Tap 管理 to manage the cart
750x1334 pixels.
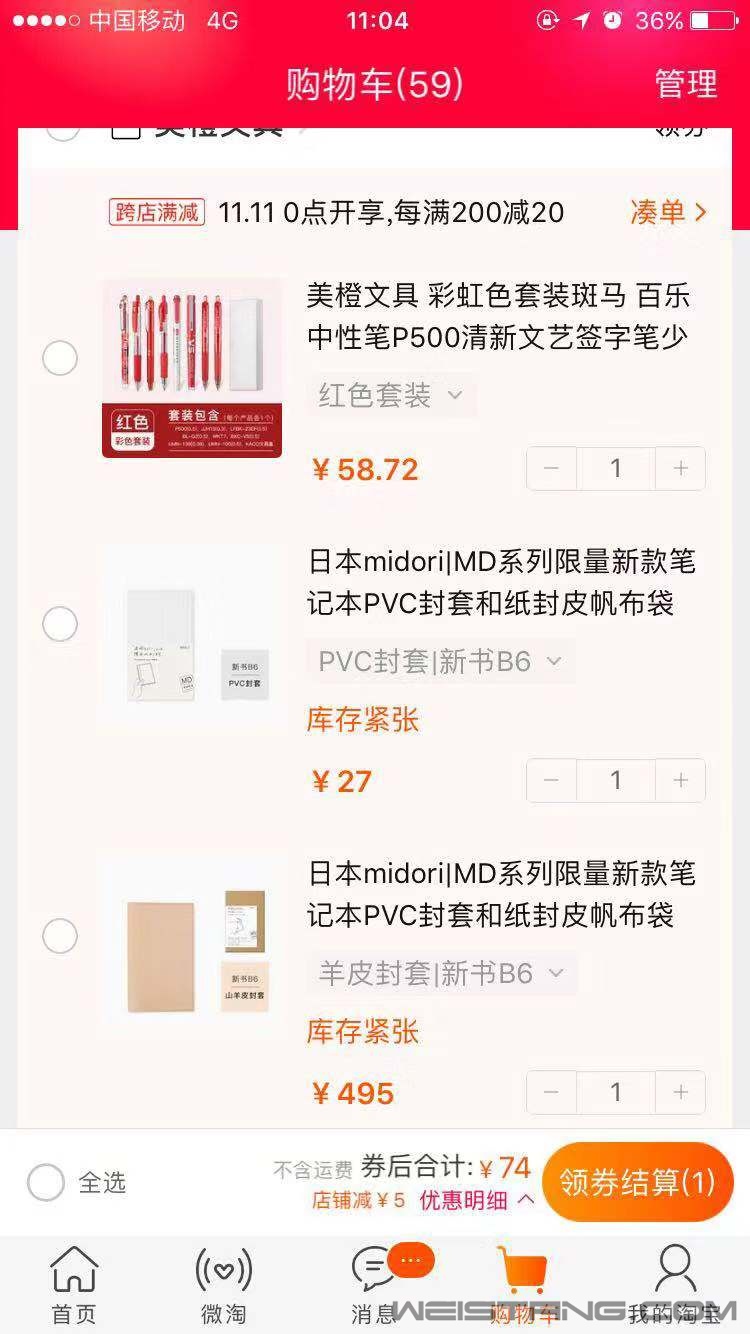click(685, 84)
